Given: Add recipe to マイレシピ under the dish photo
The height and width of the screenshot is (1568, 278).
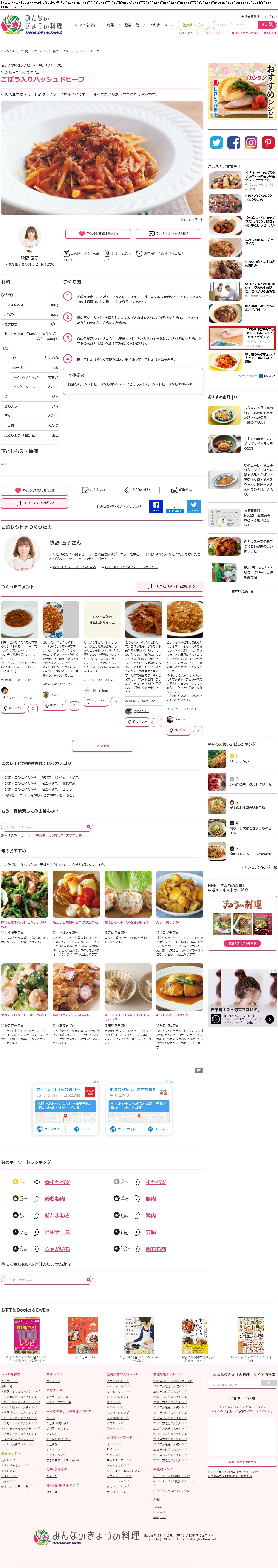Looking at the screenshot, I should tap(98, 233).
